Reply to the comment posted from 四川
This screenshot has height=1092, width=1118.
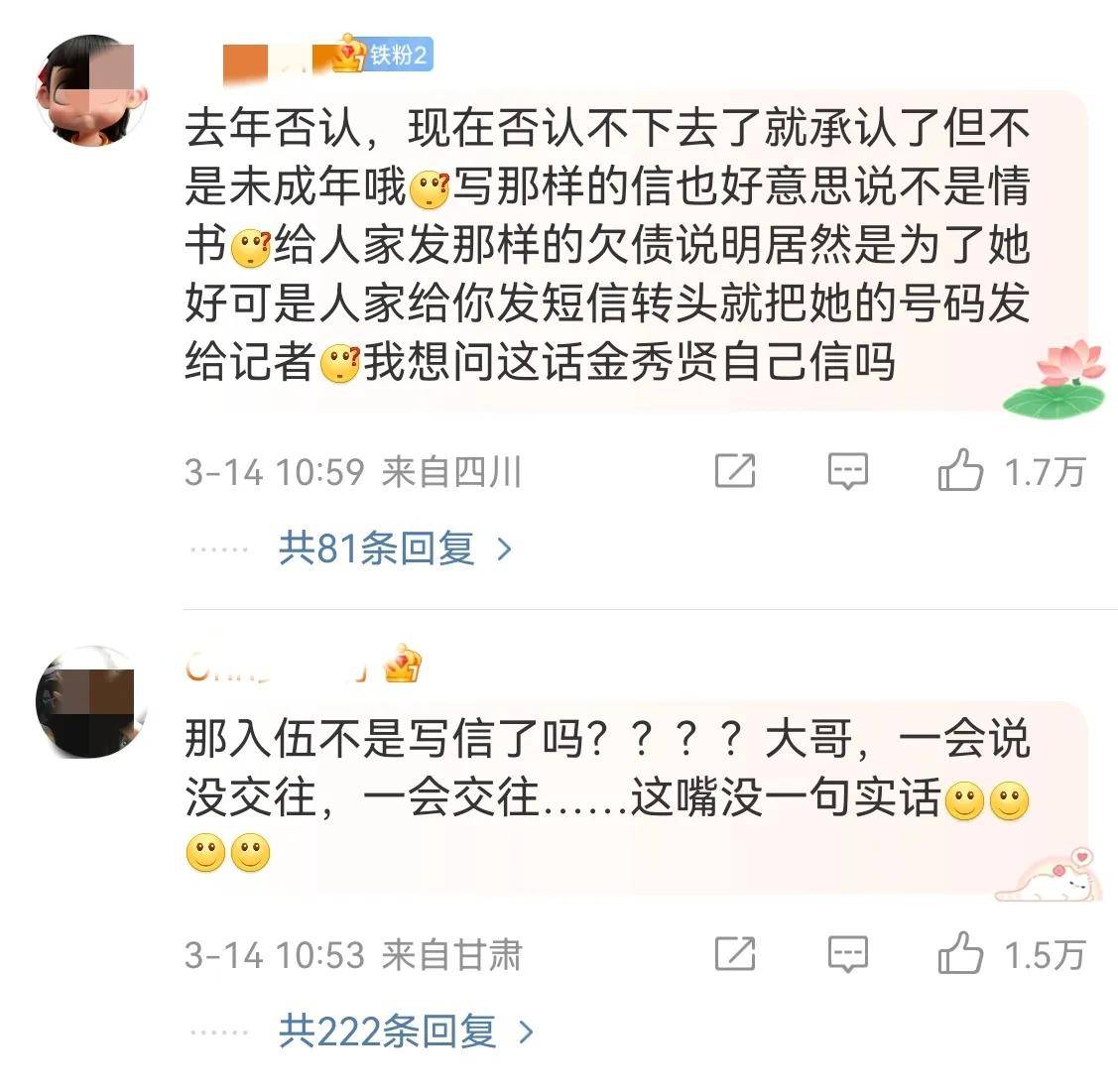pyautogui.click(x=847, y=471)
